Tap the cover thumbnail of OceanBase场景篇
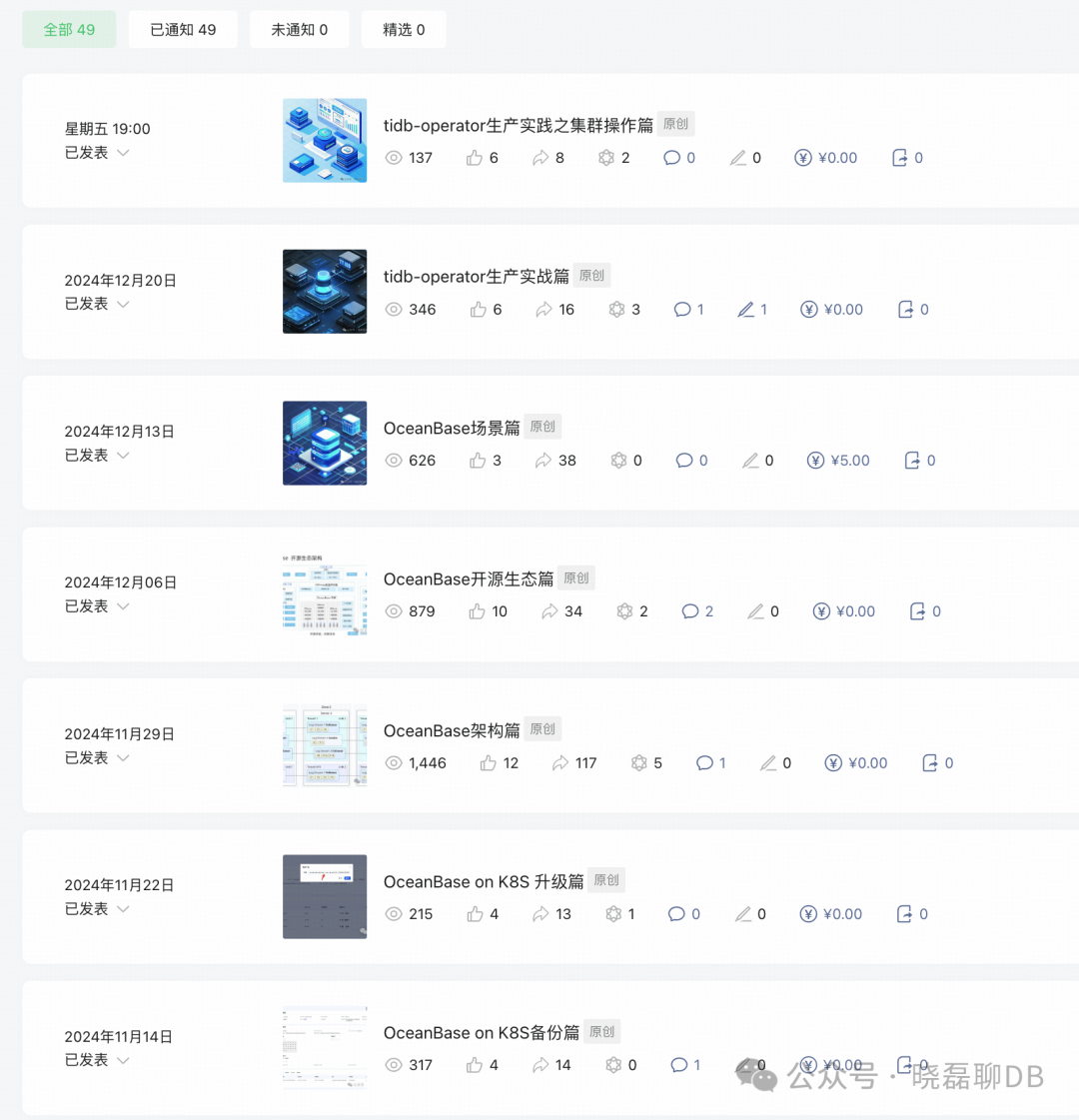 pyautogui.click(x=325, y=444)
